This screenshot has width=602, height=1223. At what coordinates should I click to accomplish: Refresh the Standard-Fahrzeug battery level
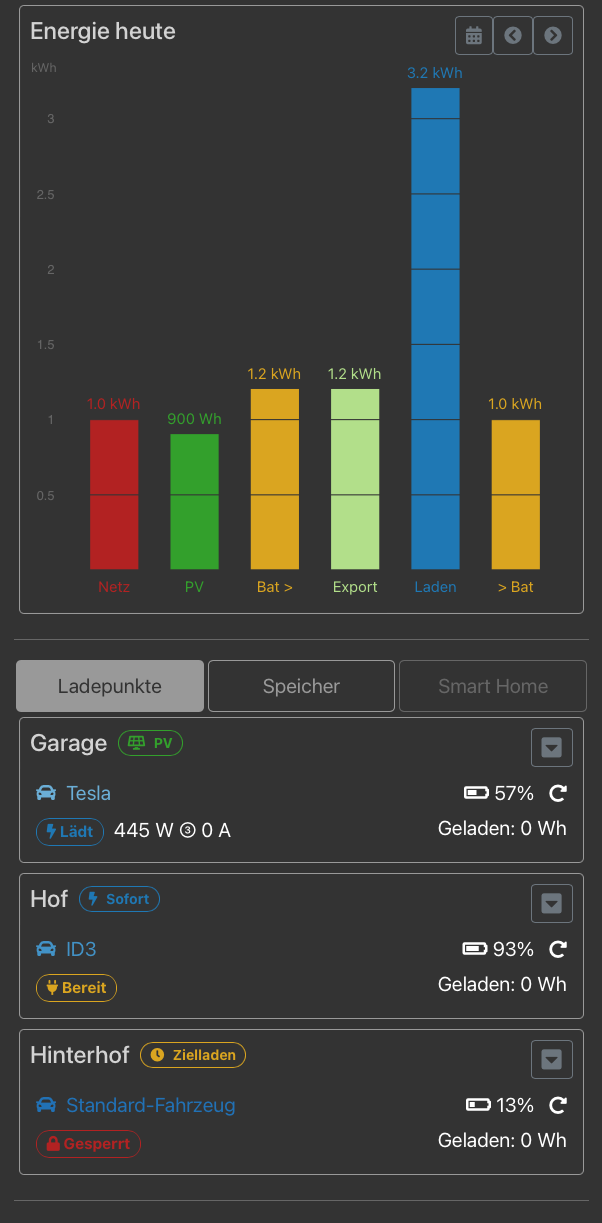tap(558, 1105)
